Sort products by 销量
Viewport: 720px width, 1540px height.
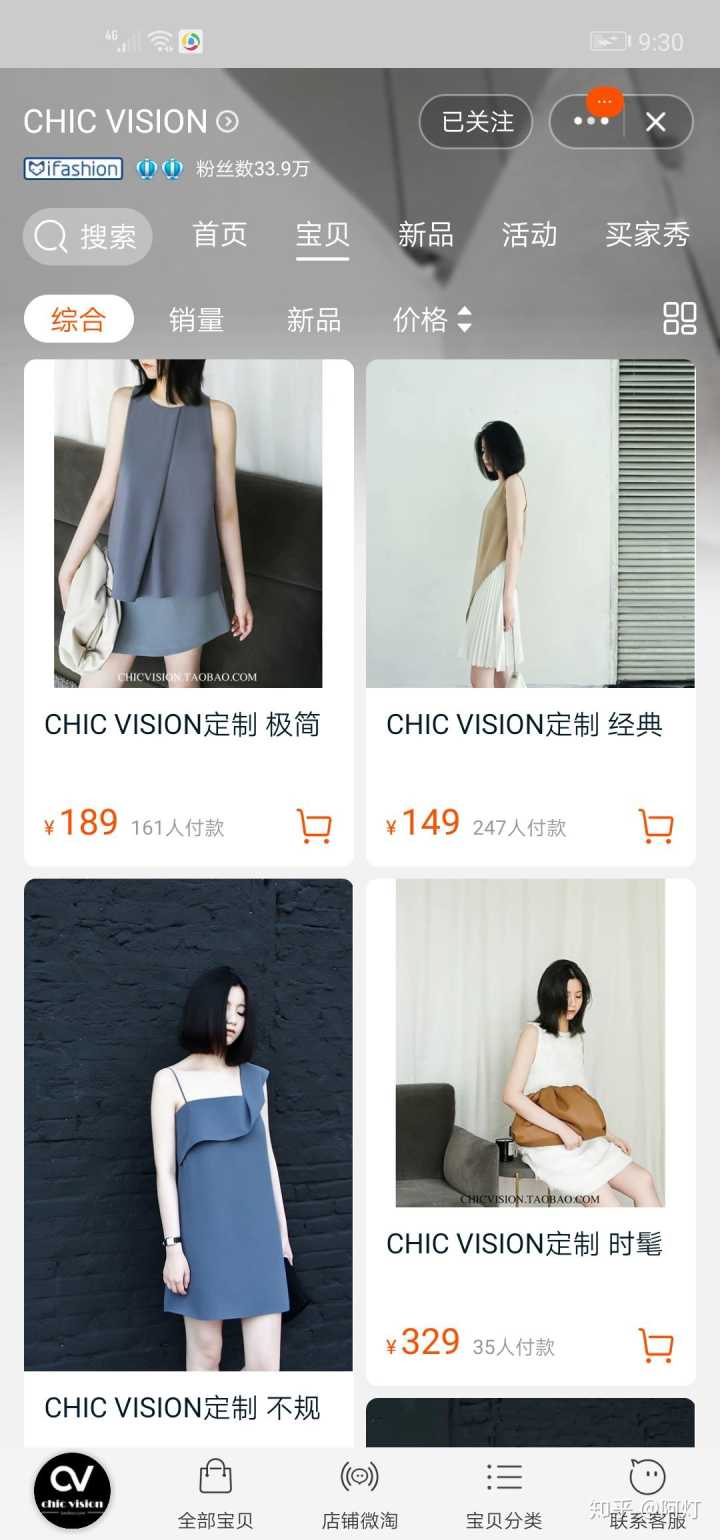196,320
